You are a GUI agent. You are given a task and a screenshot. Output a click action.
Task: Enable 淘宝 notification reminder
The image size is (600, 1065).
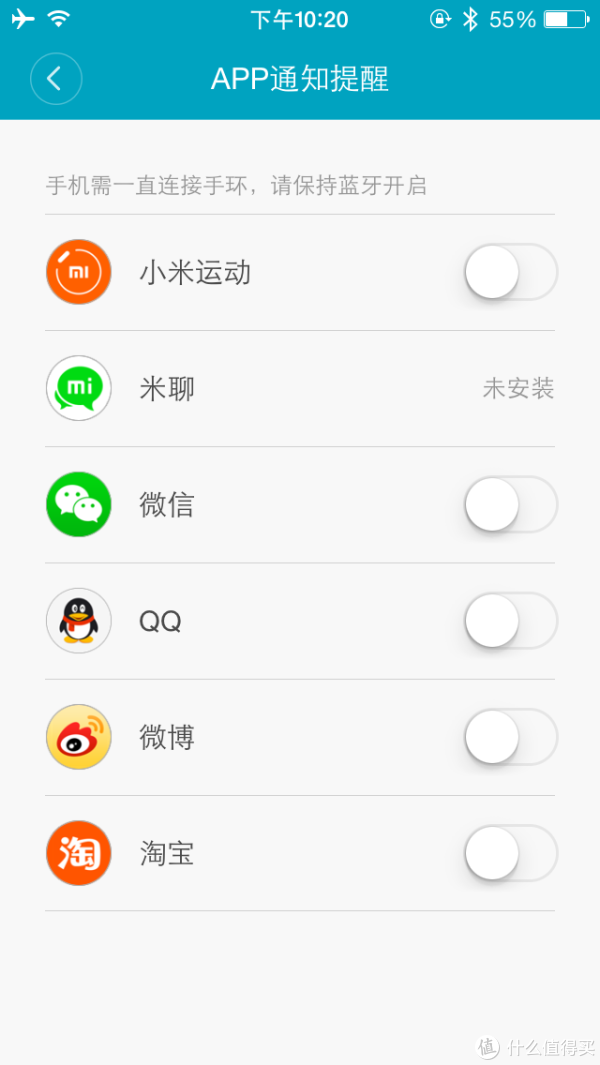pyautogui.click(x=510, y=853)
